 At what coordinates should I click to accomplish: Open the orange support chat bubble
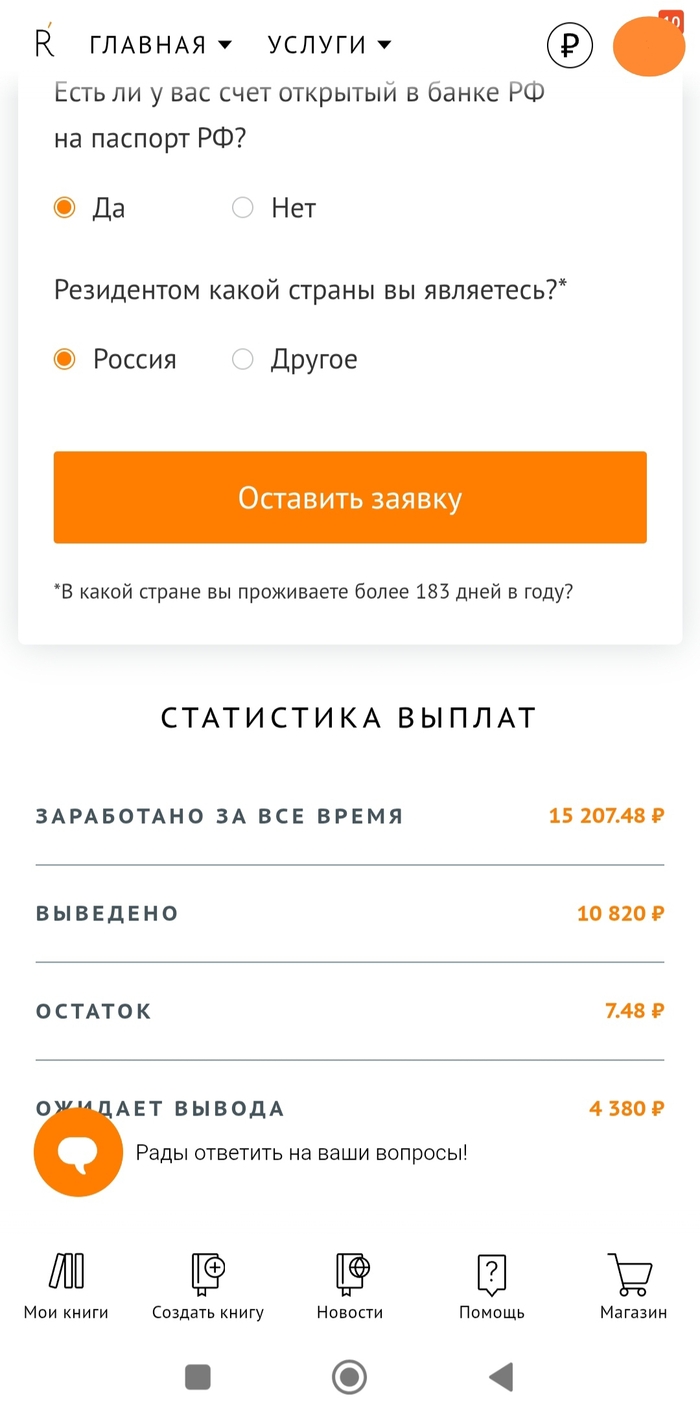(x=78, y=1153)
